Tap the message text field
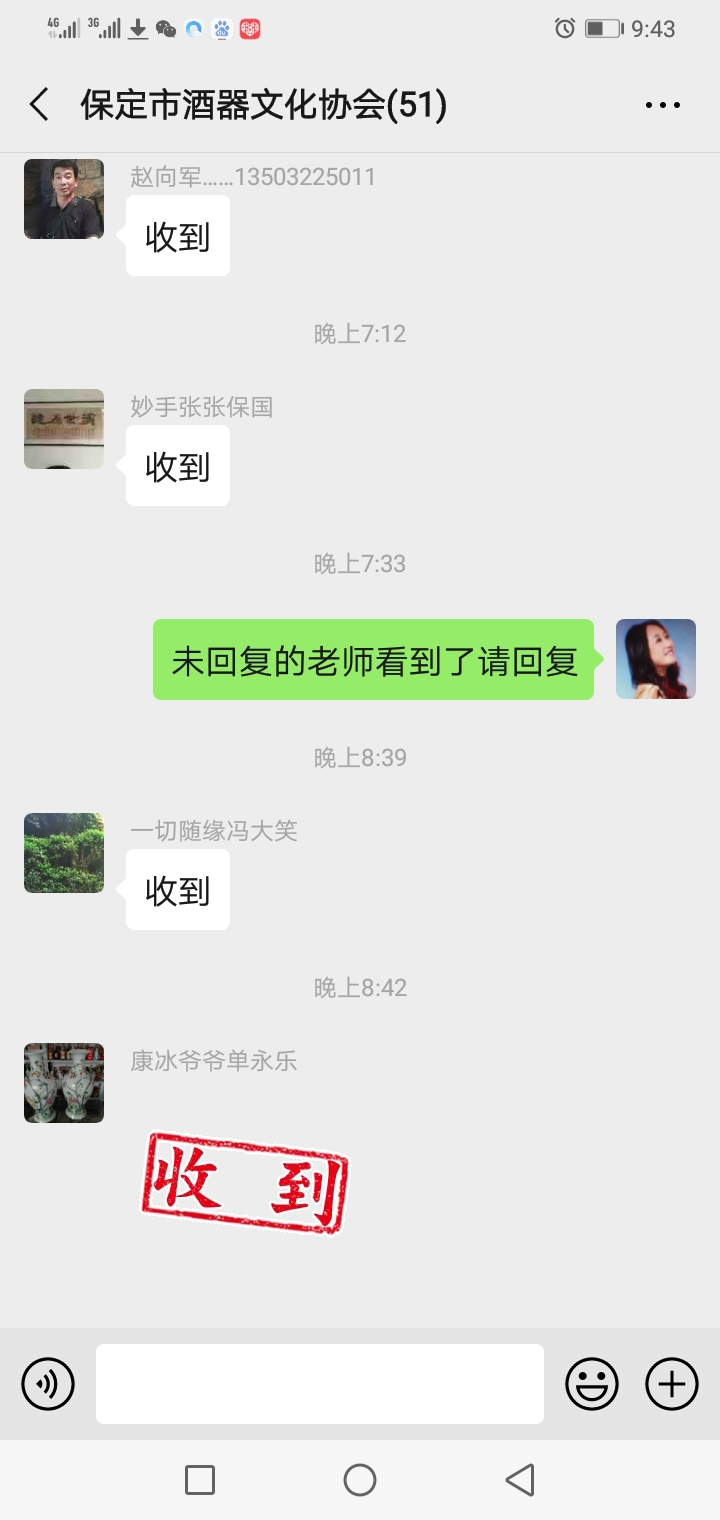 (320, 1384)
